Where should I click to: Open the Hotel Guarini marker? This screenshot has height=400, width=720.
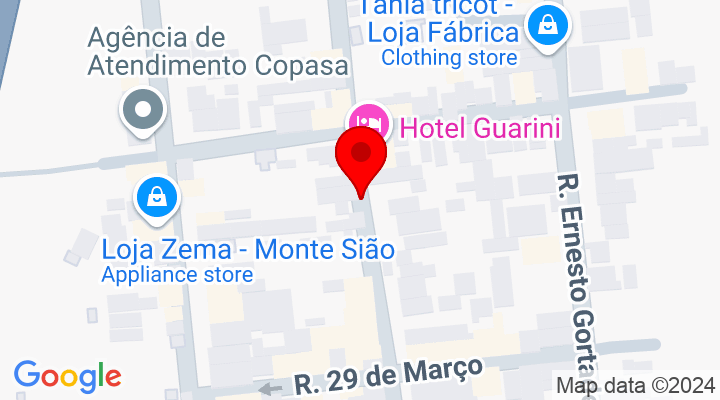367,121
